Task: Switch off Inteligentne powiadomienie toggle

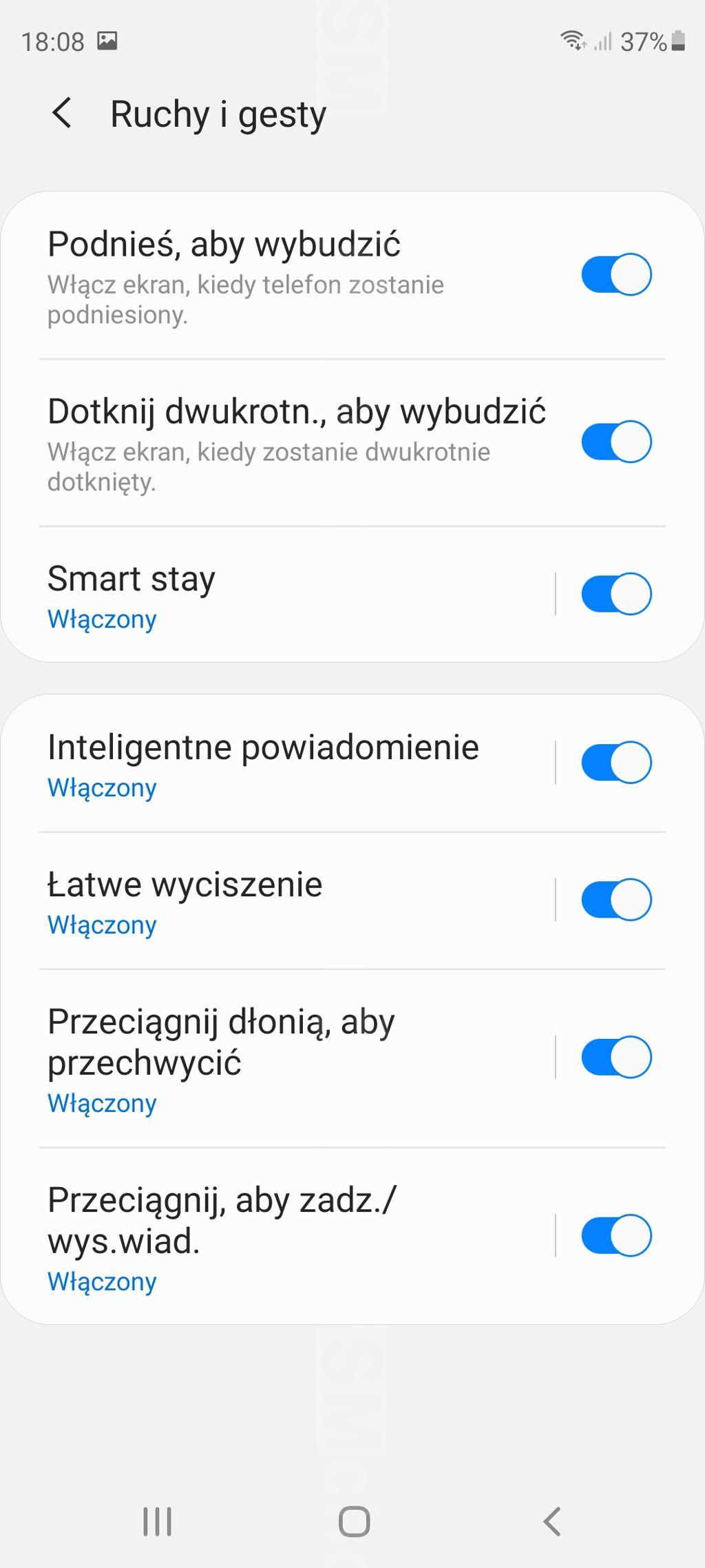Action: click(x=616, y=763)
